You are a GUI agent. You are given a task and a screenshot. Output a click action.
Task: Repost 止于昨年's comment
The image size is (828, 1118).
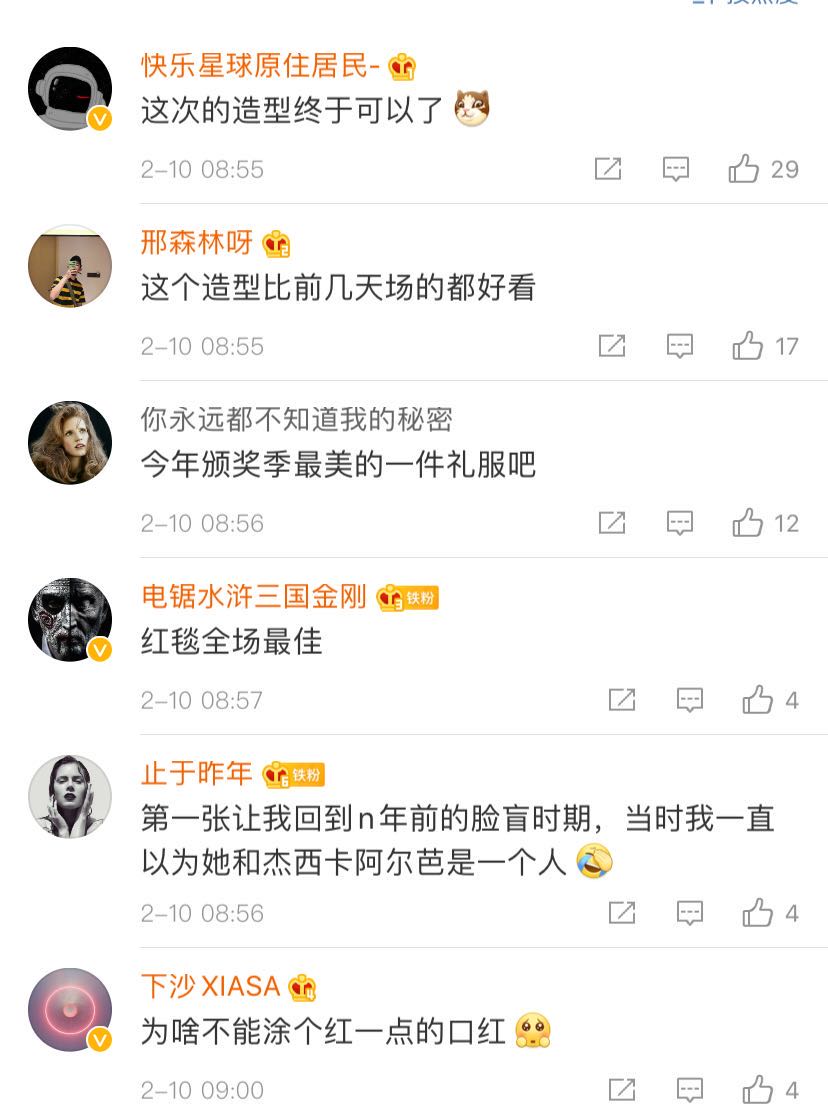(x=622, y=913)
